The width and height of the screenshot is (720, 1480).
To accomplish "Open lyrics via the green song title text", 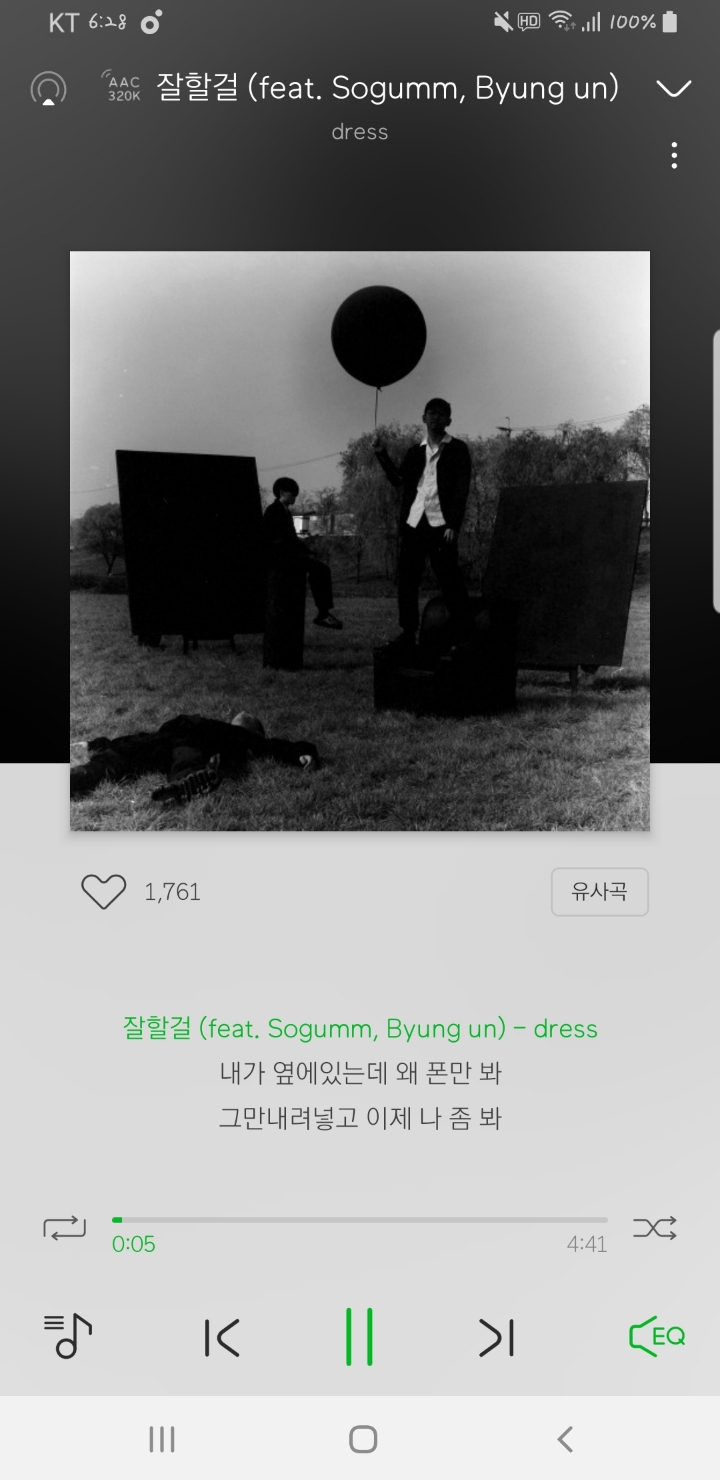I will (360, 1028).
